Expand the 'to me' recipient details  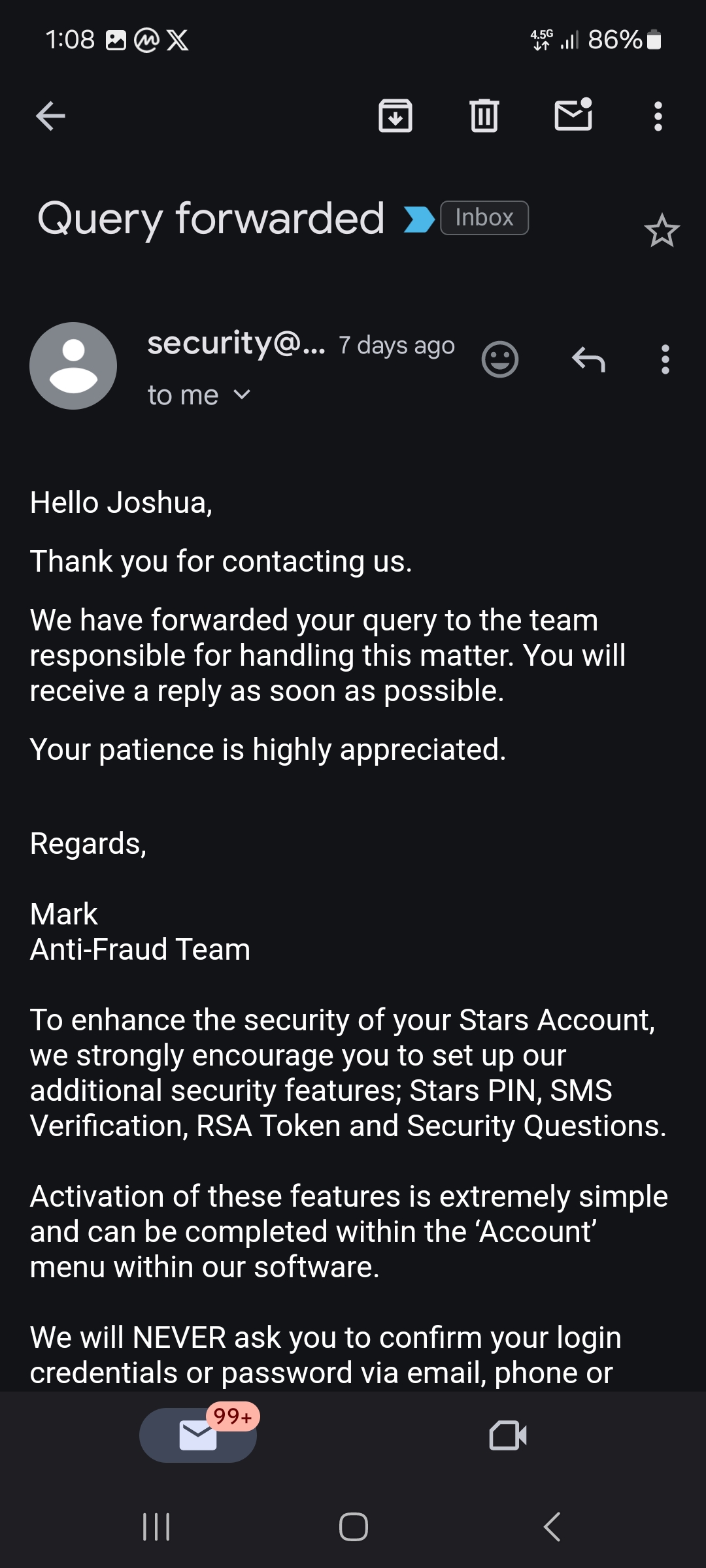tap(199, 395)
